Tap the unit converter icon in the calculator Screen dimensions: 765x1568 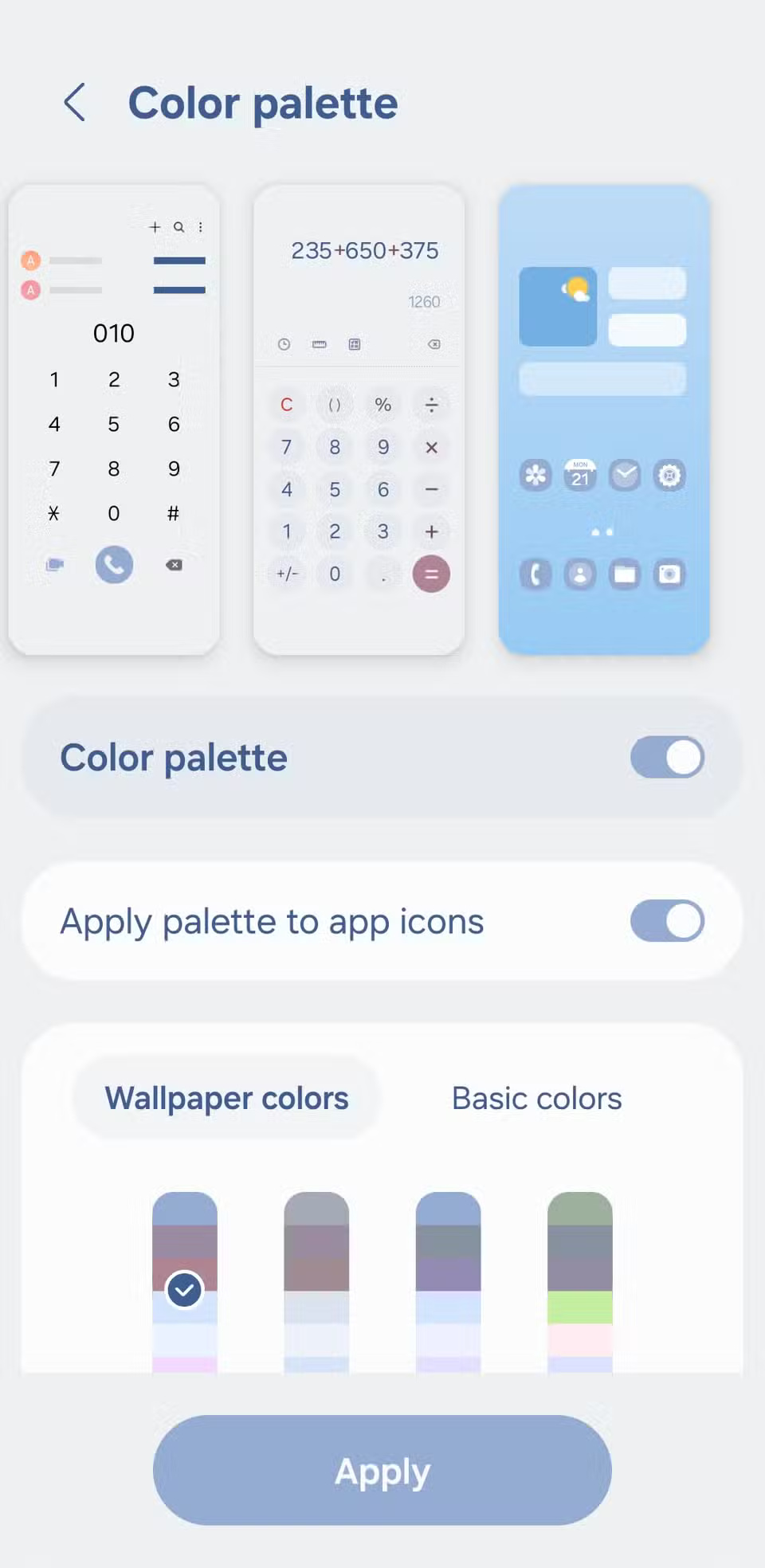[x=354, y=344]
